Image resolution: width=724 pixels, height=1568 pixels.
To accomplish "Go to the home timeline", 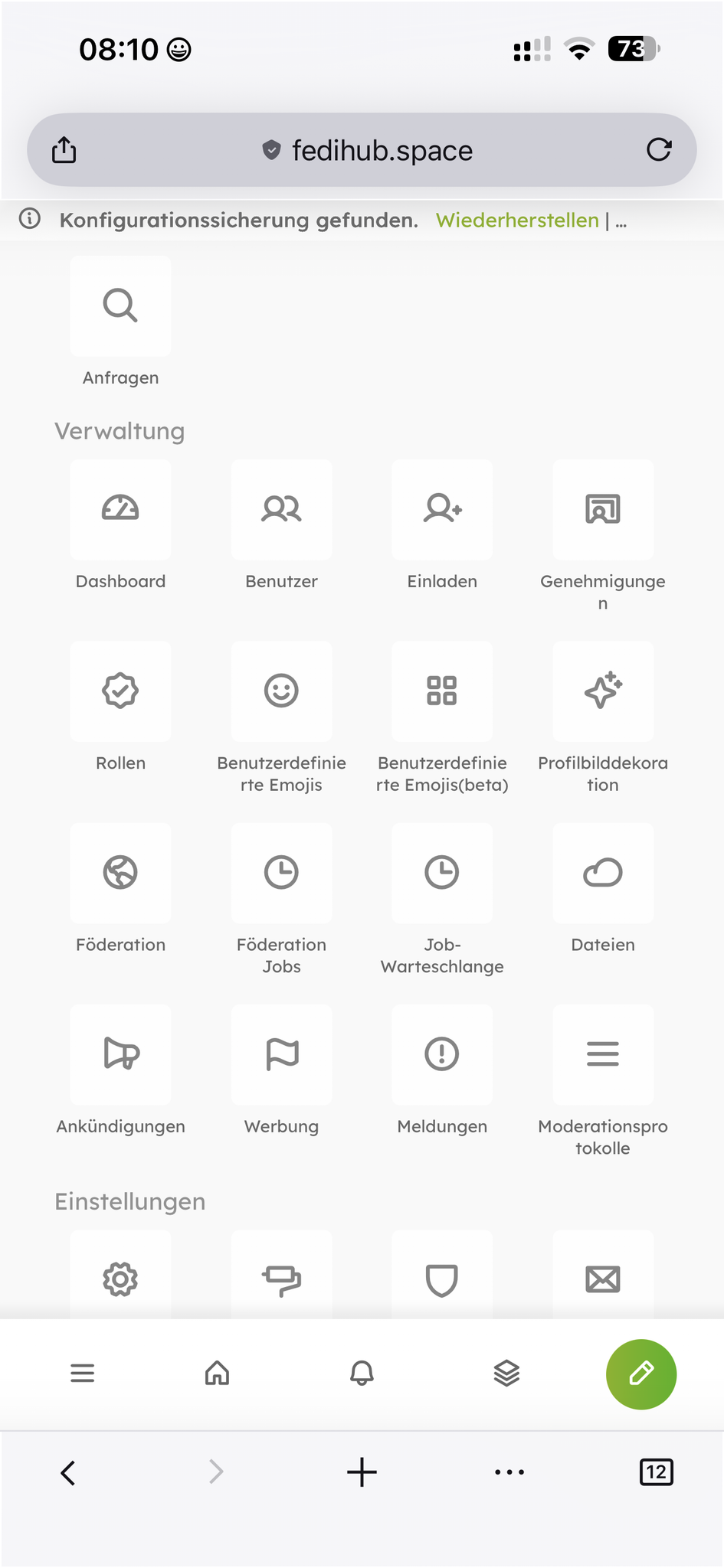I will (217, 1374).
